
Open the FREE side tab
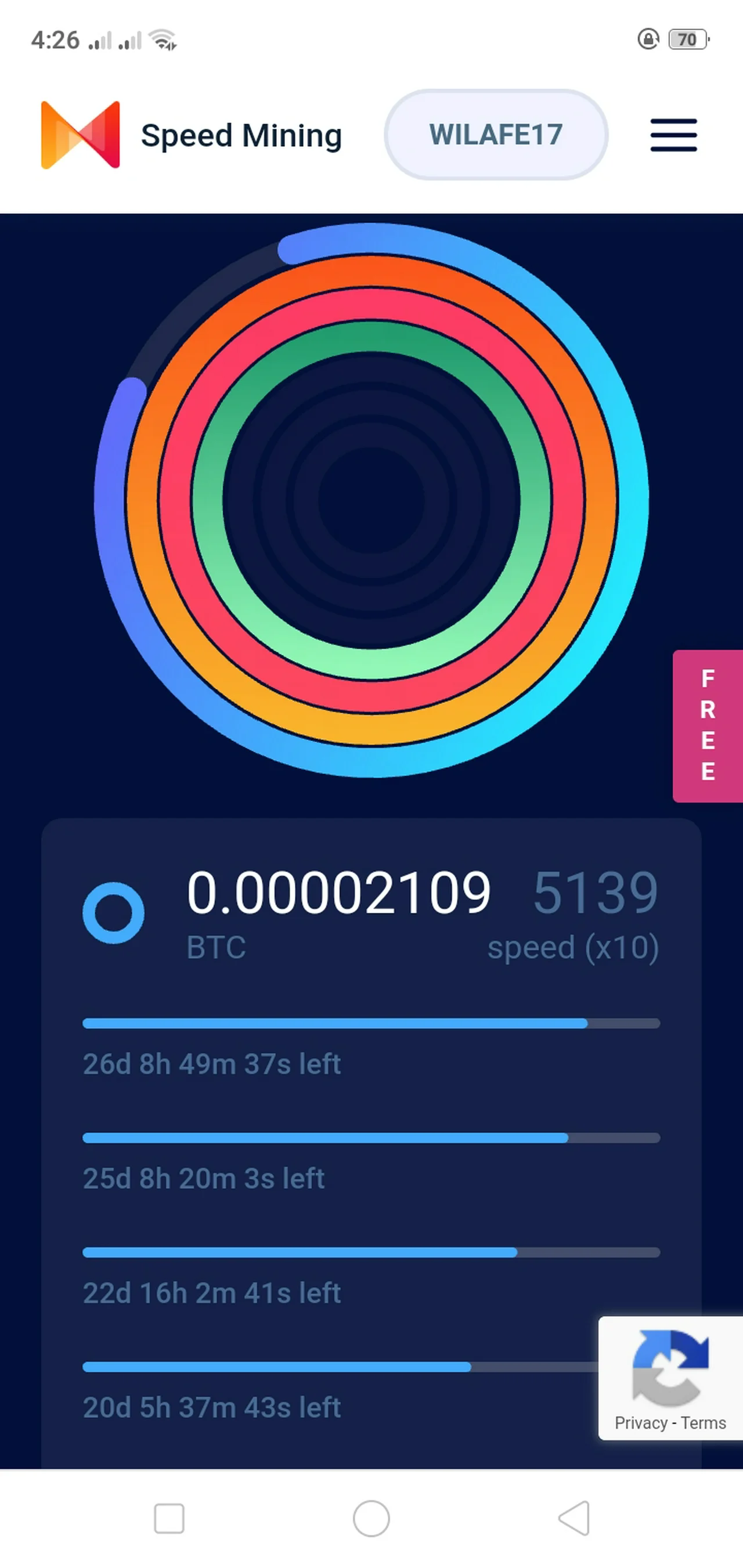[707, 725]
